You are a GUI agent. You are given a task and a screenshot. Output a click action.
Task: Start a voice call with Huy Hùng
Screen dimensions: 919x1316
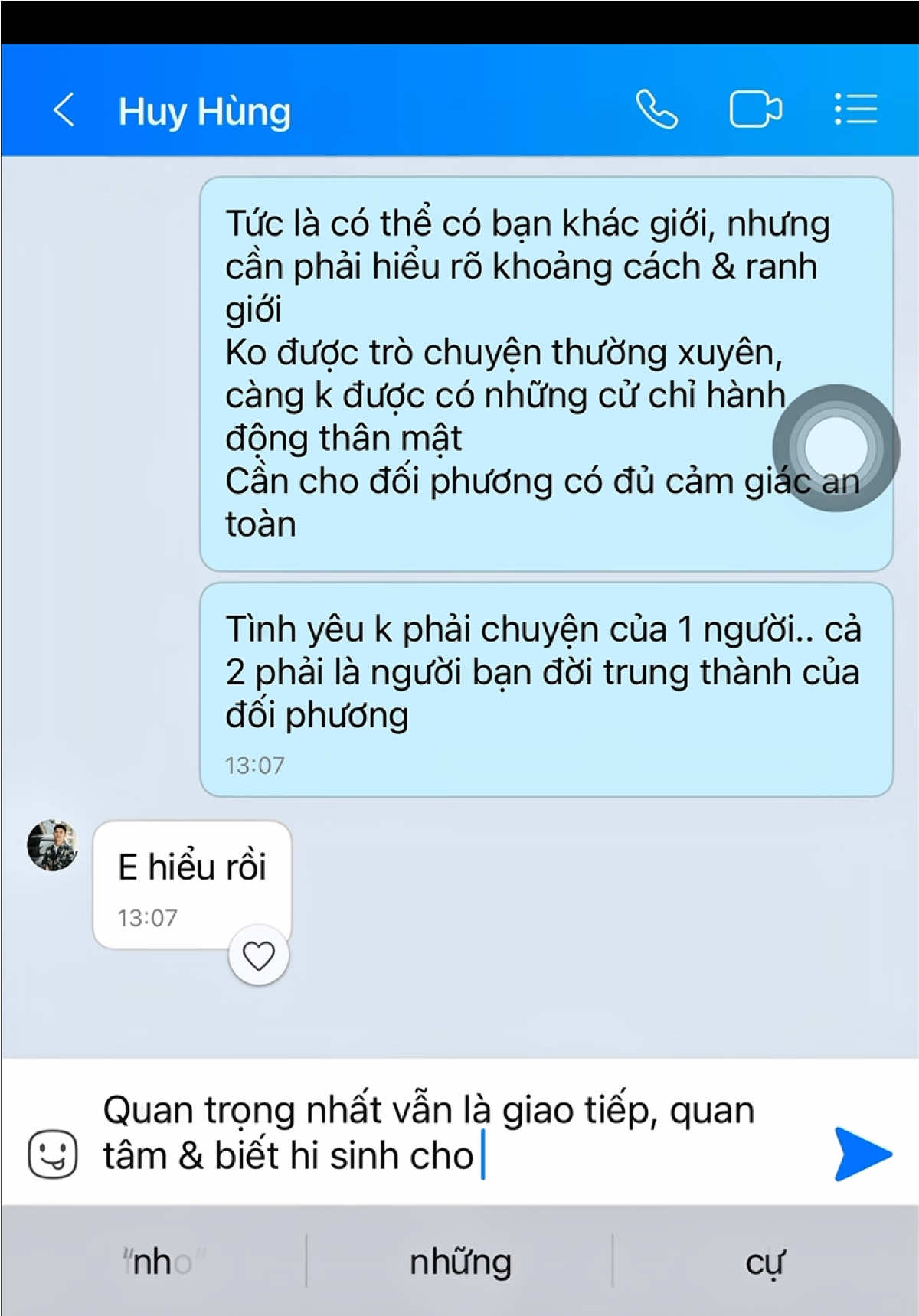click(x=657, y=109)
